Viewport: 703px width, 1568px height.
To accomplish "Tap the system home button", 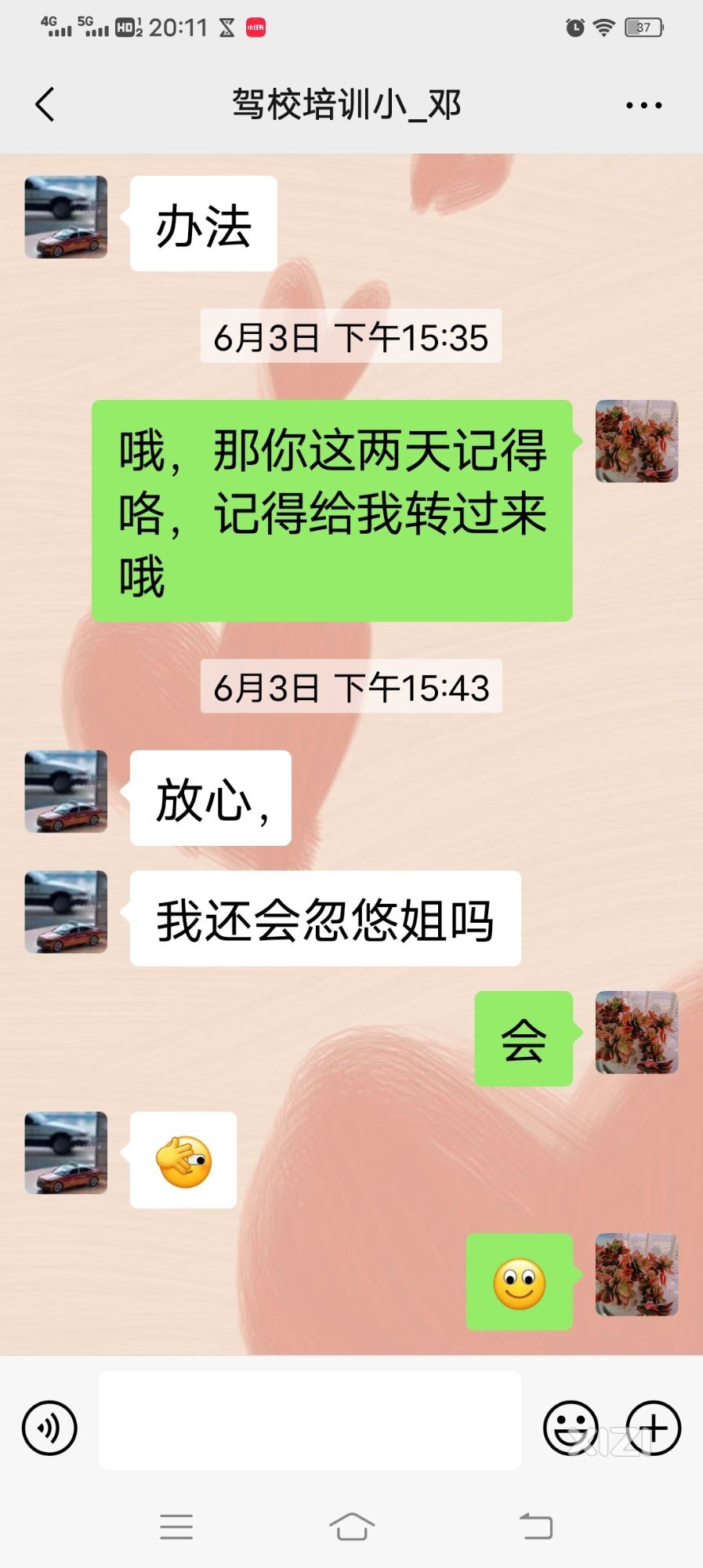I will coord(352,1526).
